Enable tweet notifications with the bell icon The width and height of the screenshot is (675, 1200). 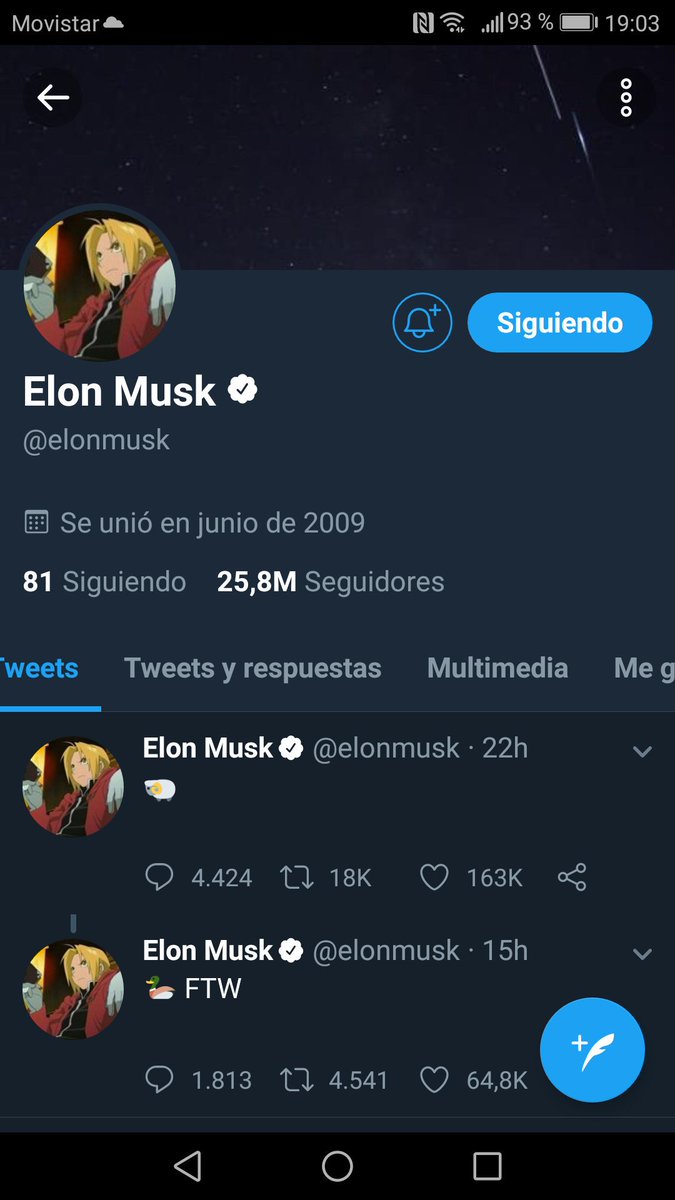point(422,323)
